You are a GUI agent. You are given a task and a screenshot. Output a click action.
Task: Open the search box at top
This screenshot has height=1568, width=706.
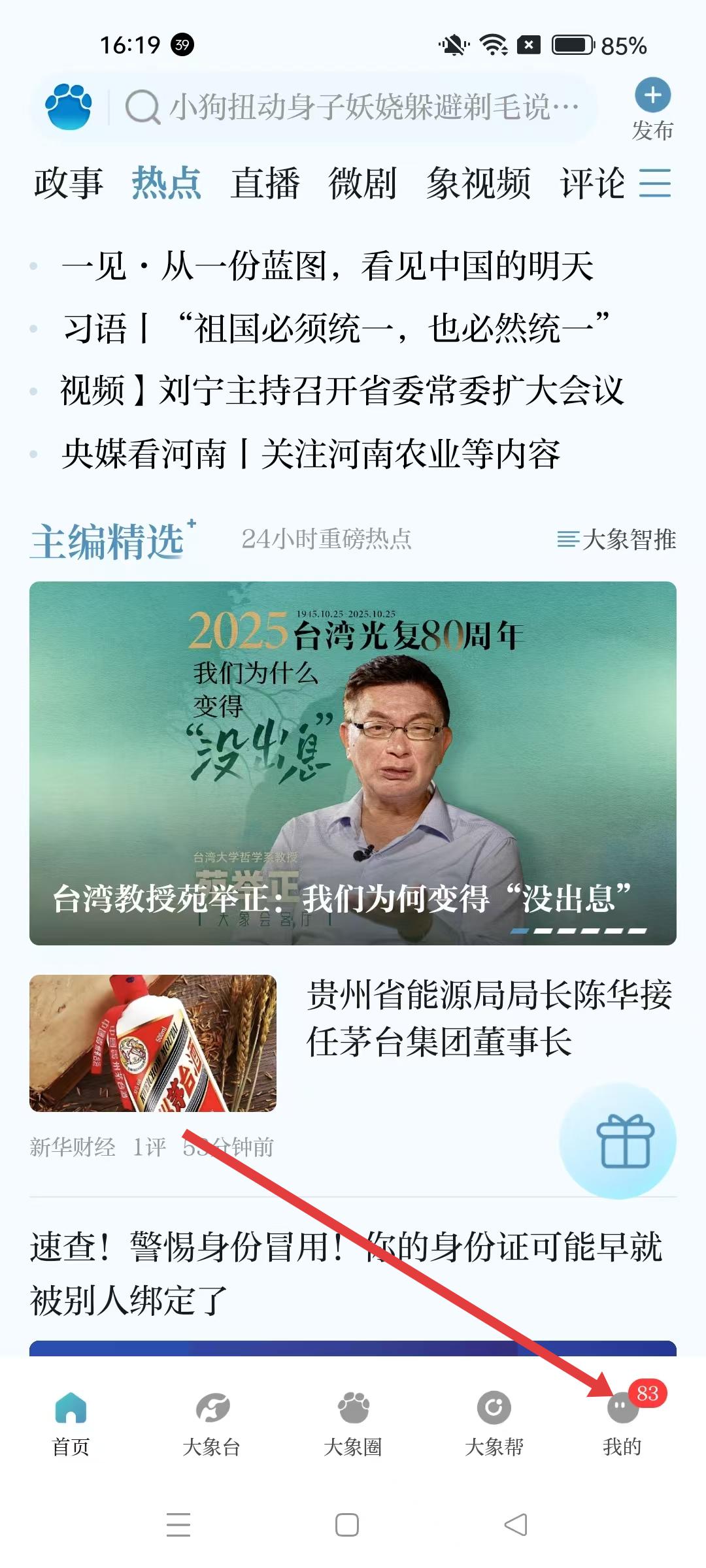[353, 106]
